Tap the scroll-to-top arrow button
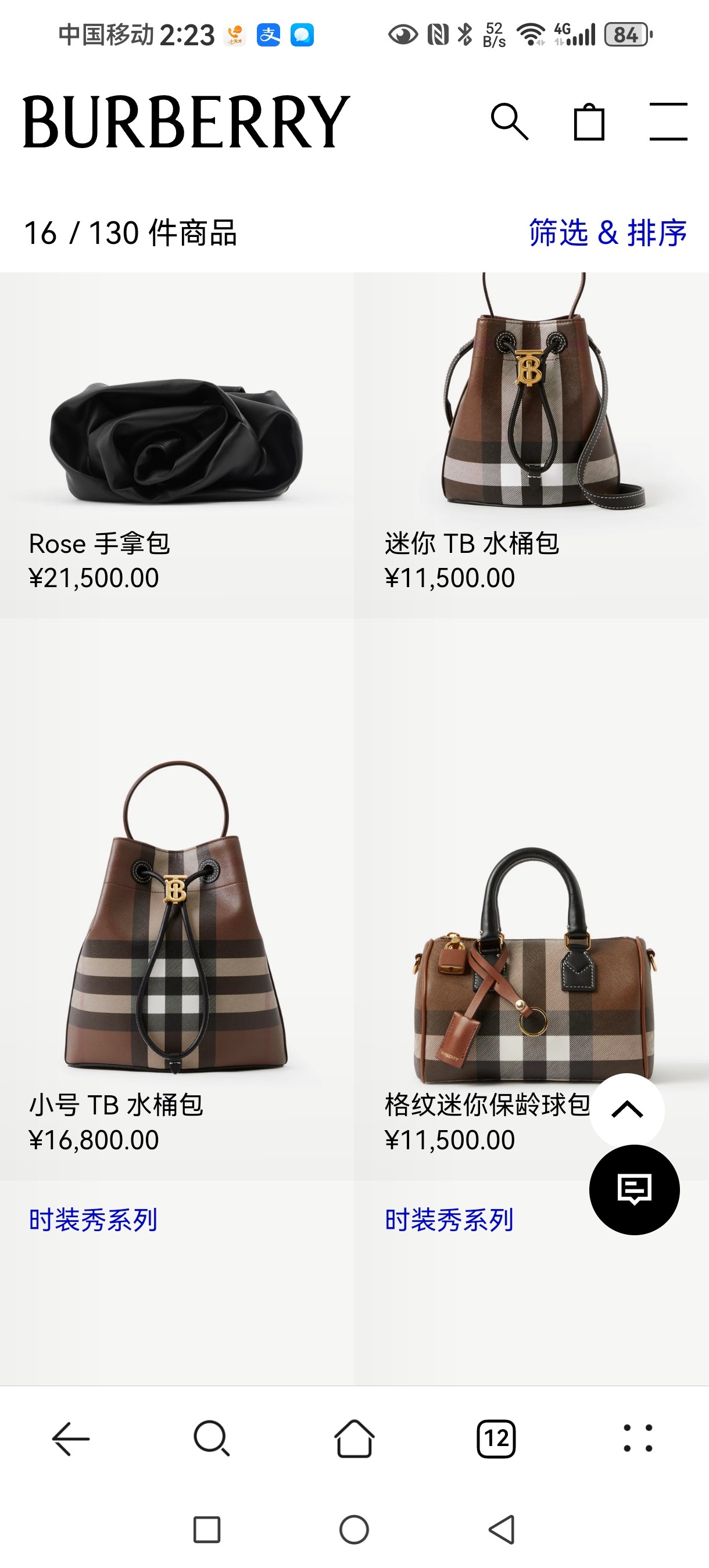 627,1110
